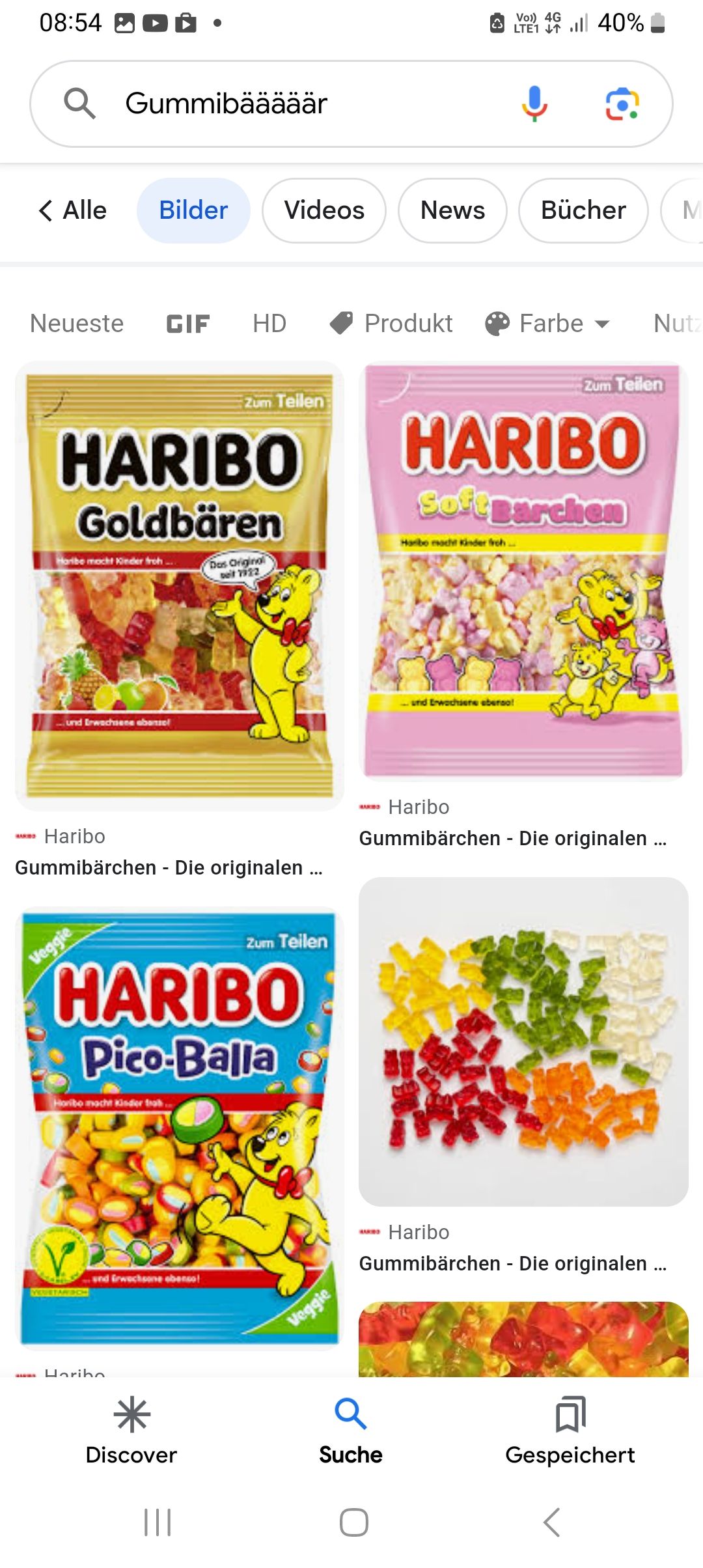Tap the system back button

(x=551, y=1522)
